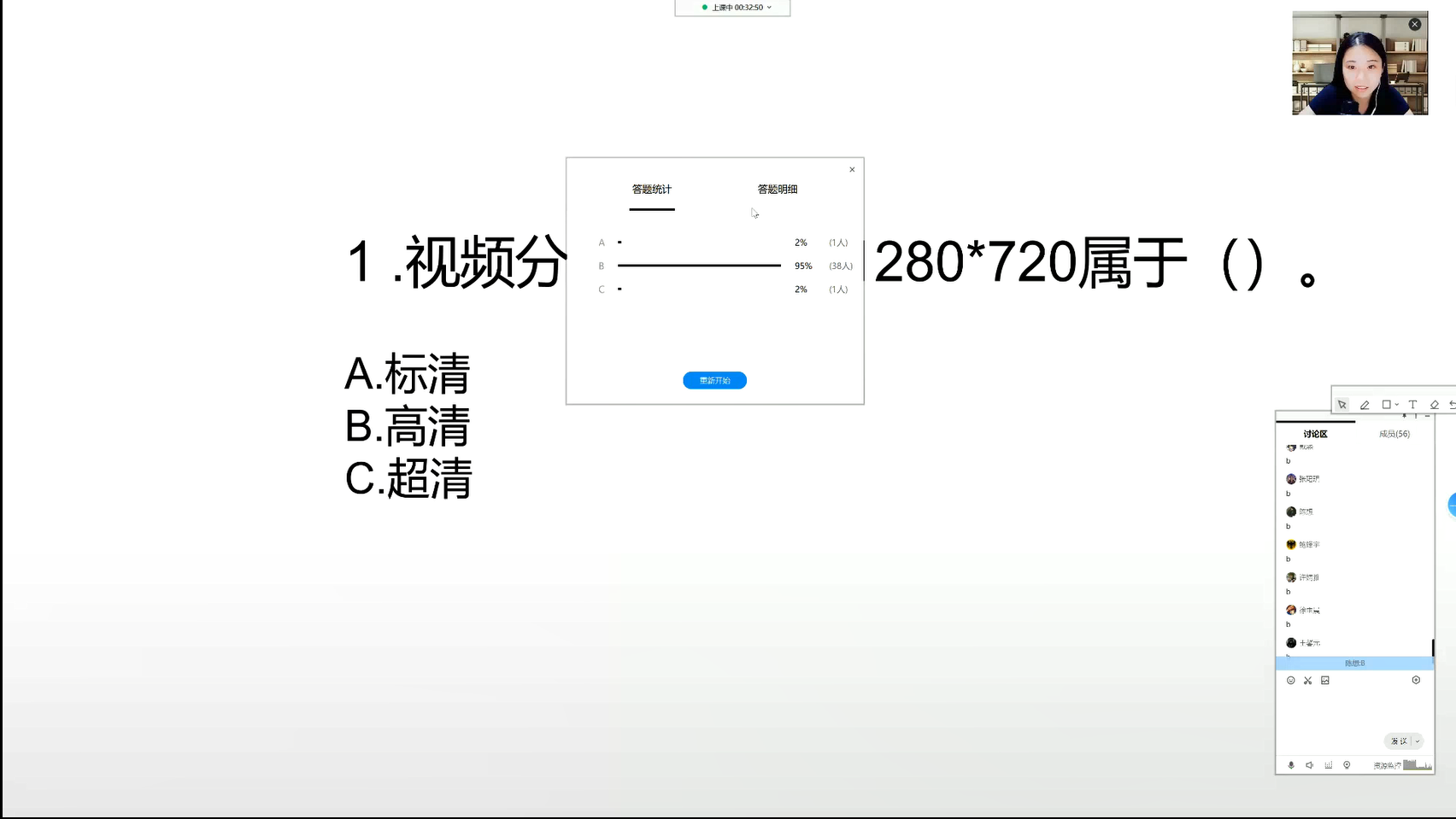Select the rectangle shape tool
Viewport: 1456px width, 819px height.
(1387, 405)
